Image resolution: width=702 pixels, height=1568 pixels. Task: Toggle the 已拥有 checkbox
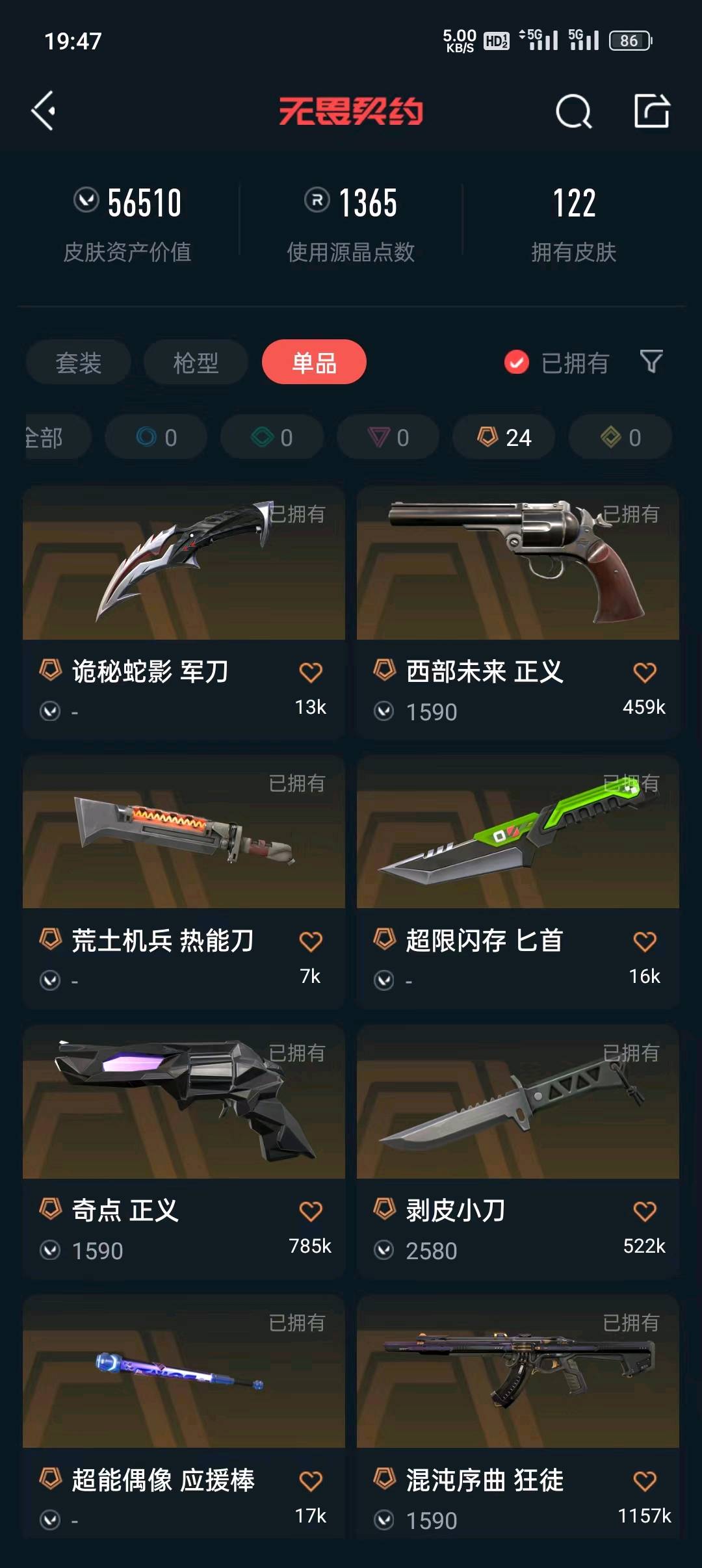click(x=517, y=362)
